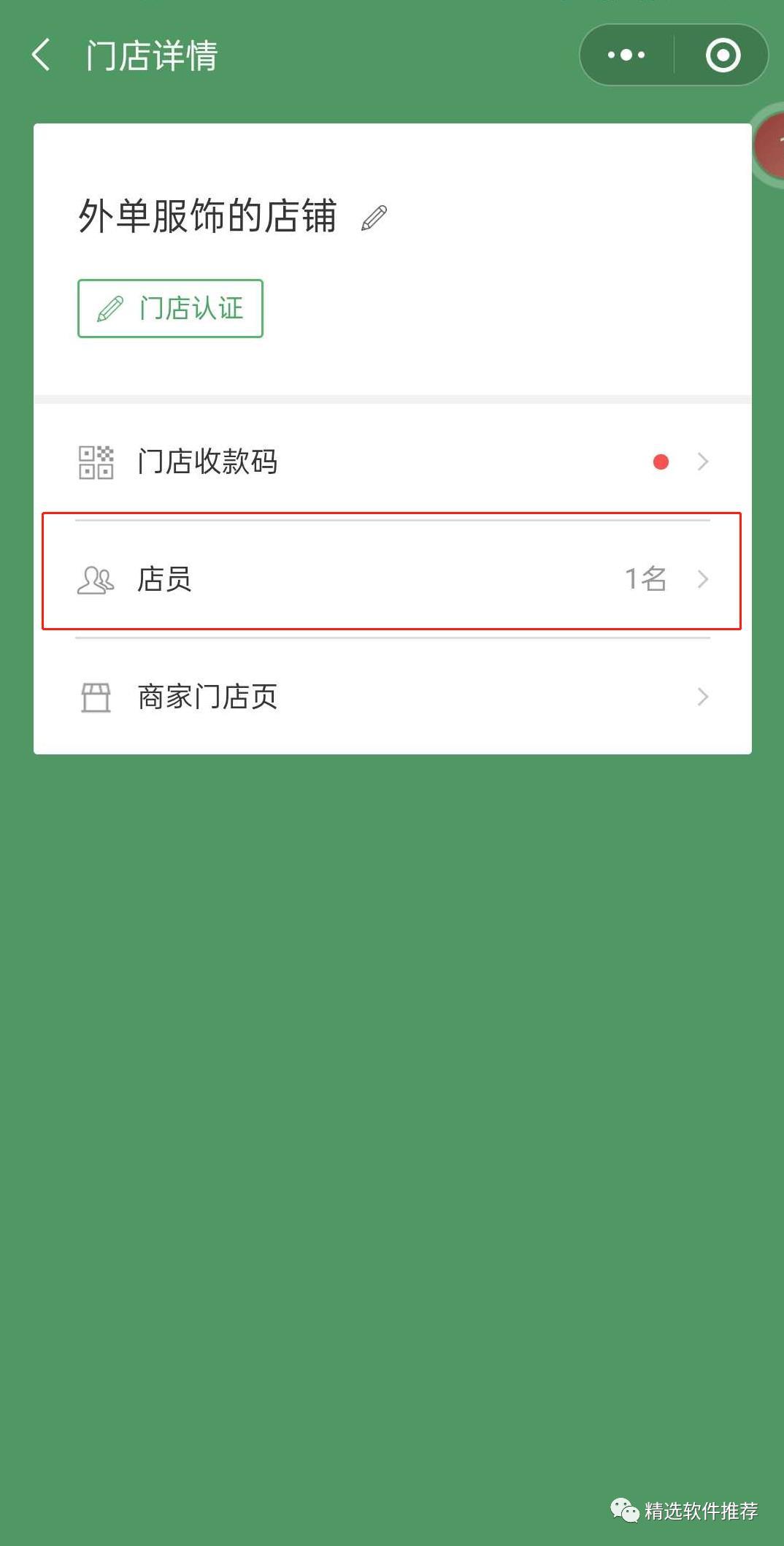Edit the store name 外单服饰的店铺
This screenshot has height=1546, width=784.
coord(374,218)
